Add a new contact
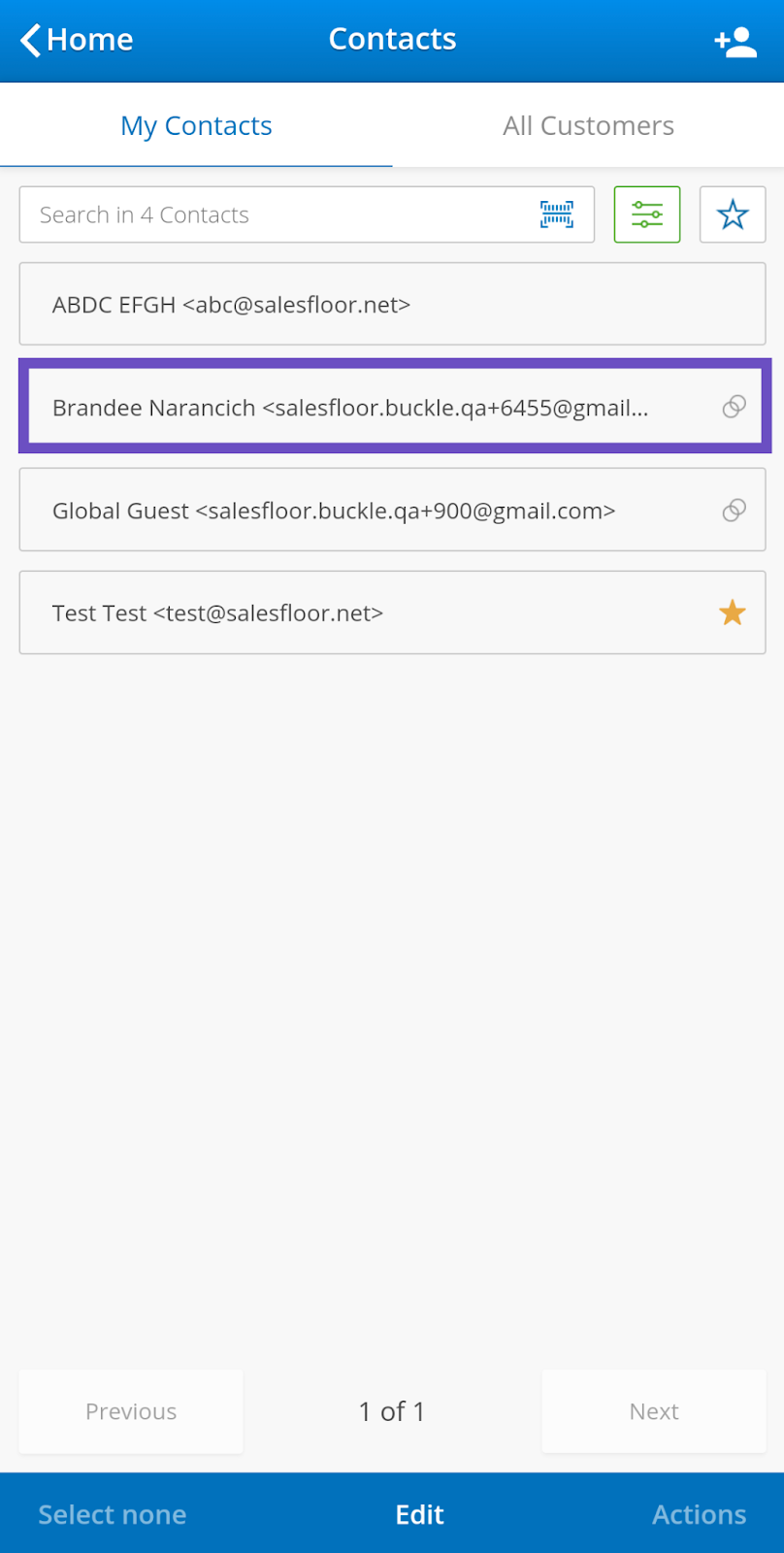784x1553 pixels. click(x=735, y=41)
